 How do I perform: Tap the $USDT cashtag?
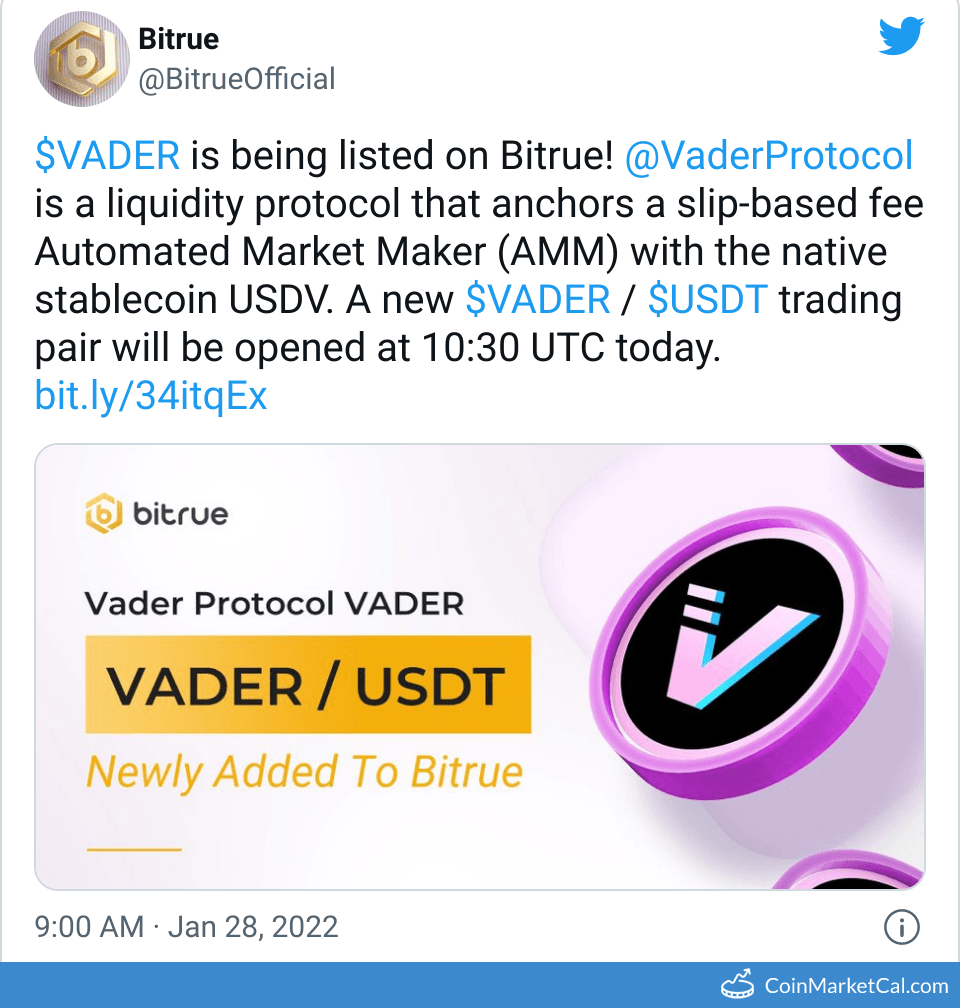point(708,299)
